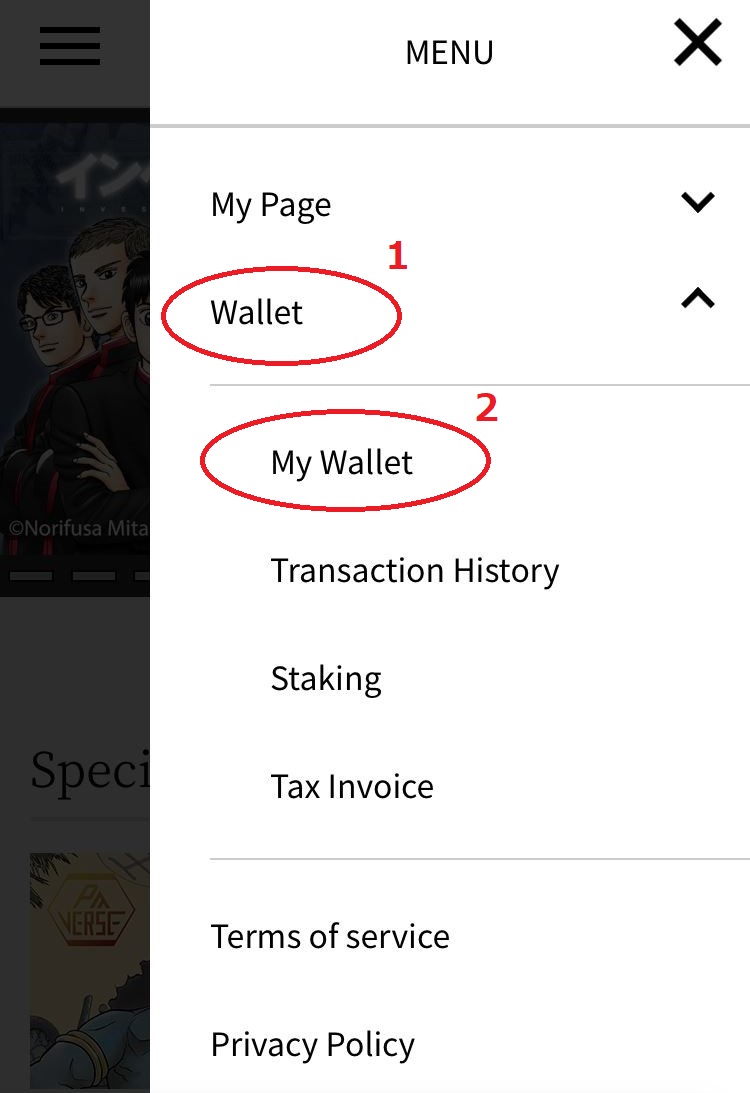The width and height of the screenshot is (750, 1093).
Task: Open Tax Invoice
Action: pos(352,787)
